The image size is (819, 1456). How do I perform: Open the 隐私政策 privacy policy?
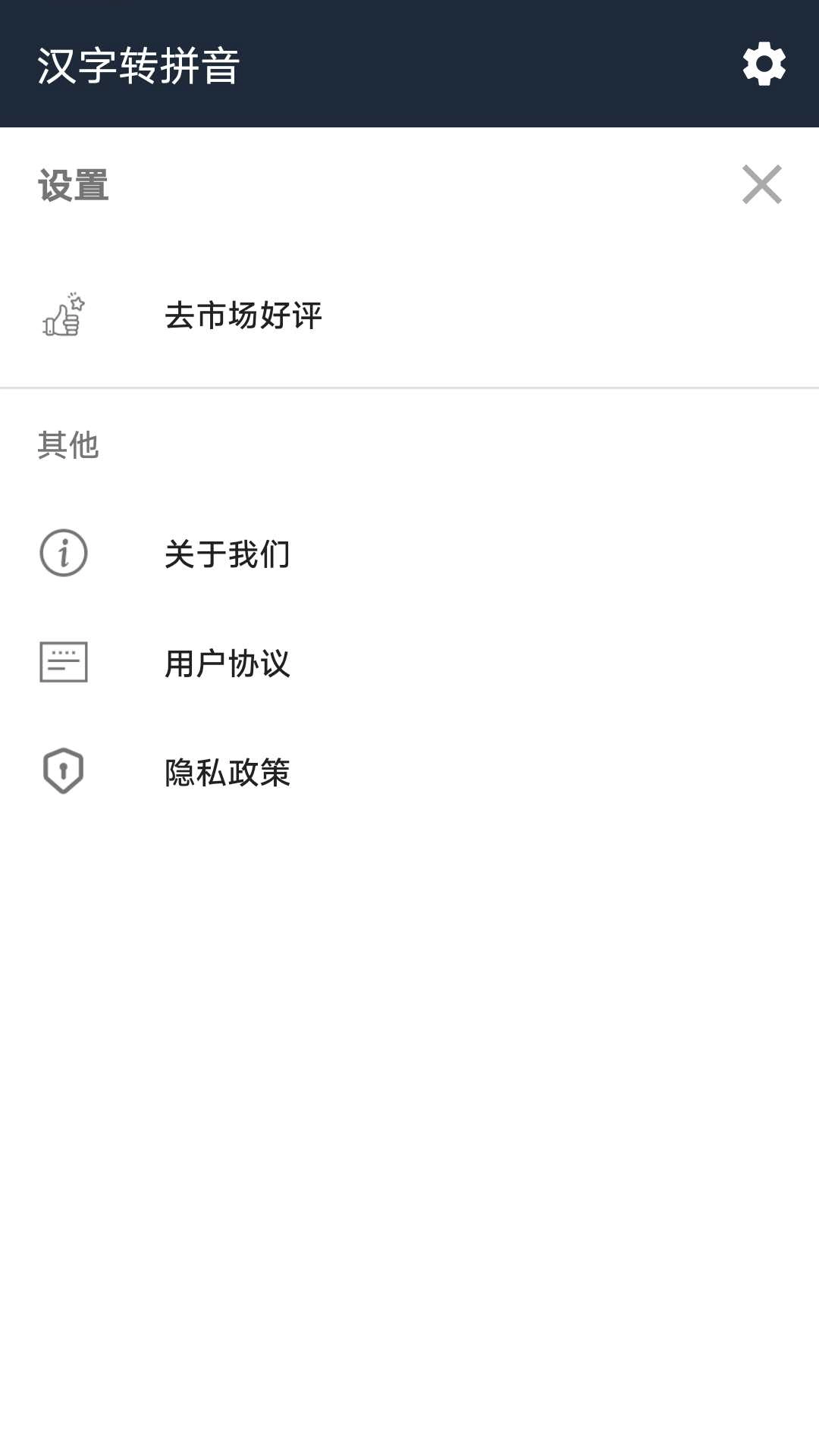pos(227,772)
